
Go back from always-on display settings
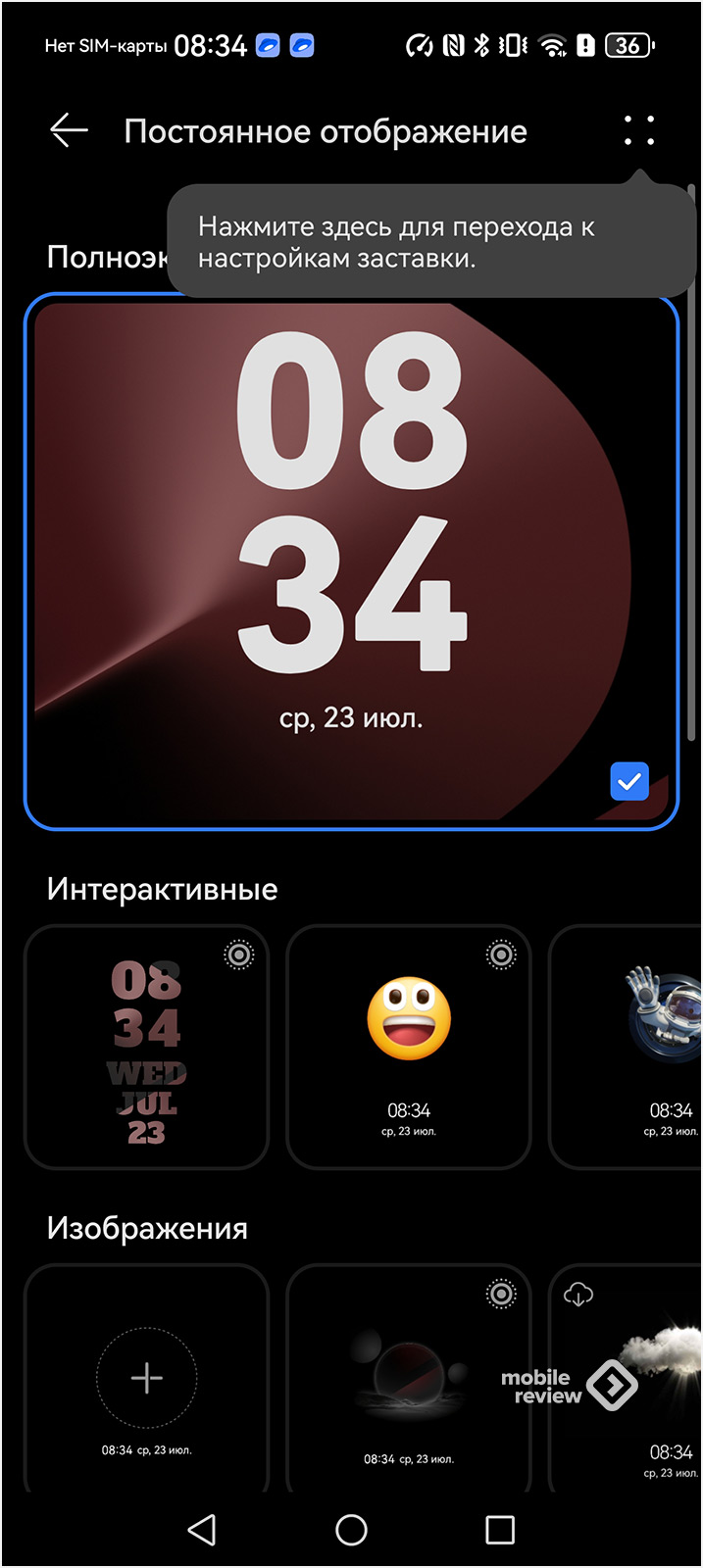click(70, 130)
